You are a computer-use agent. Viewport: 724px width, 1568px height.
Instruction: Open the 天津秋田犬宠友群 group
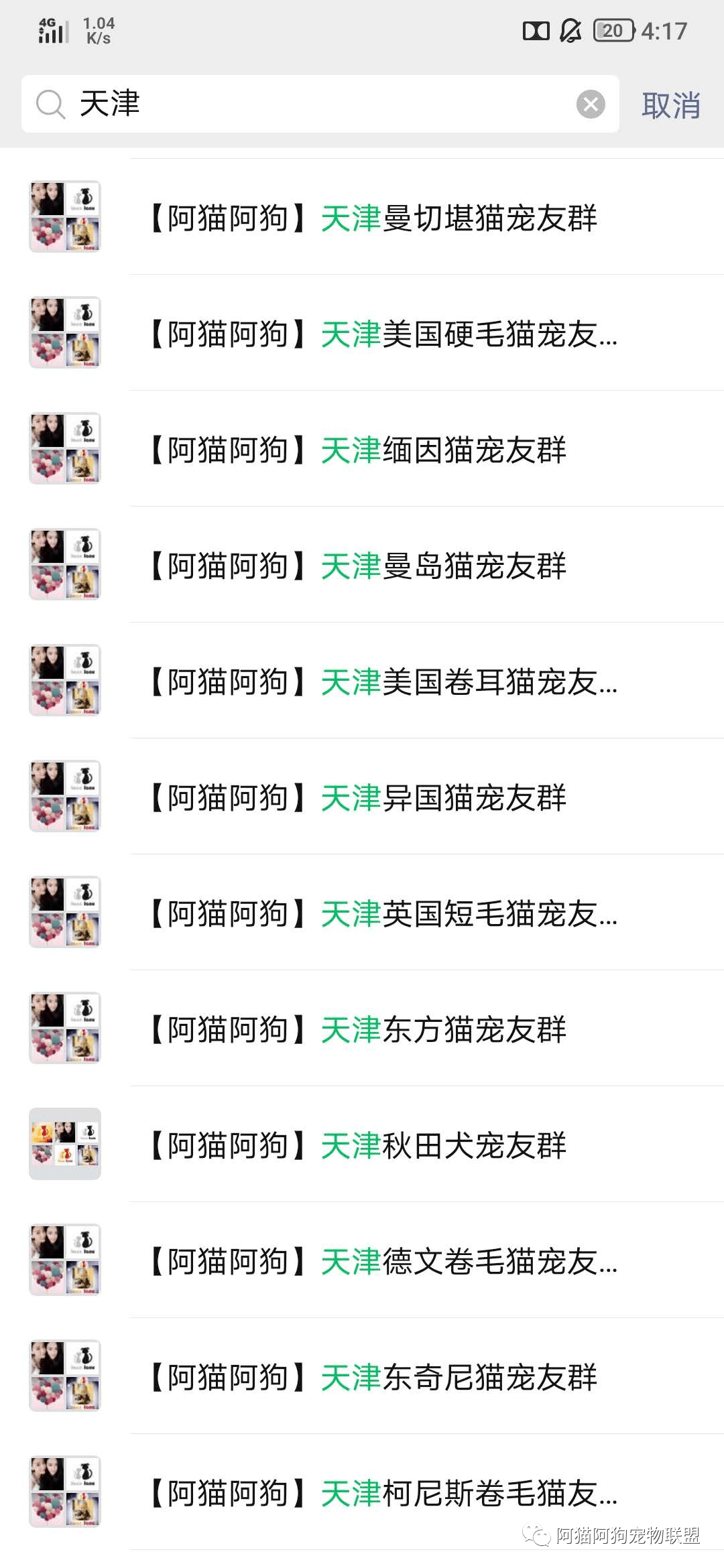(362, 1144)
